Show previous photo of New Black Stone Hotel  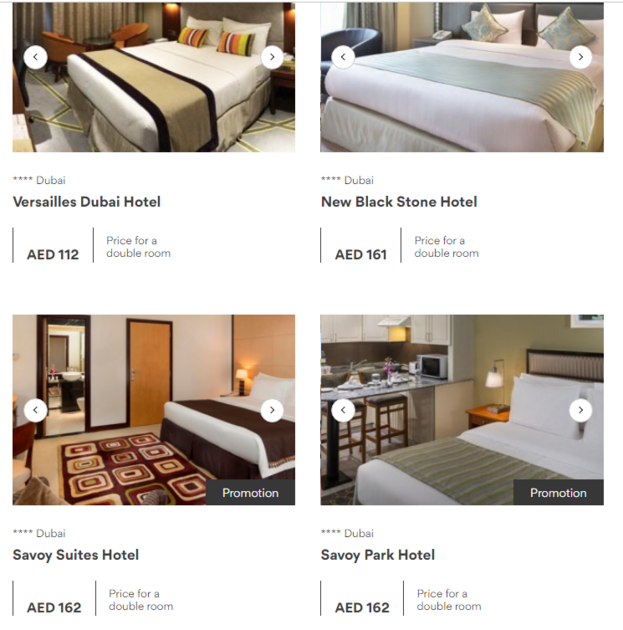pyautogui.click(x=344, y=57)
